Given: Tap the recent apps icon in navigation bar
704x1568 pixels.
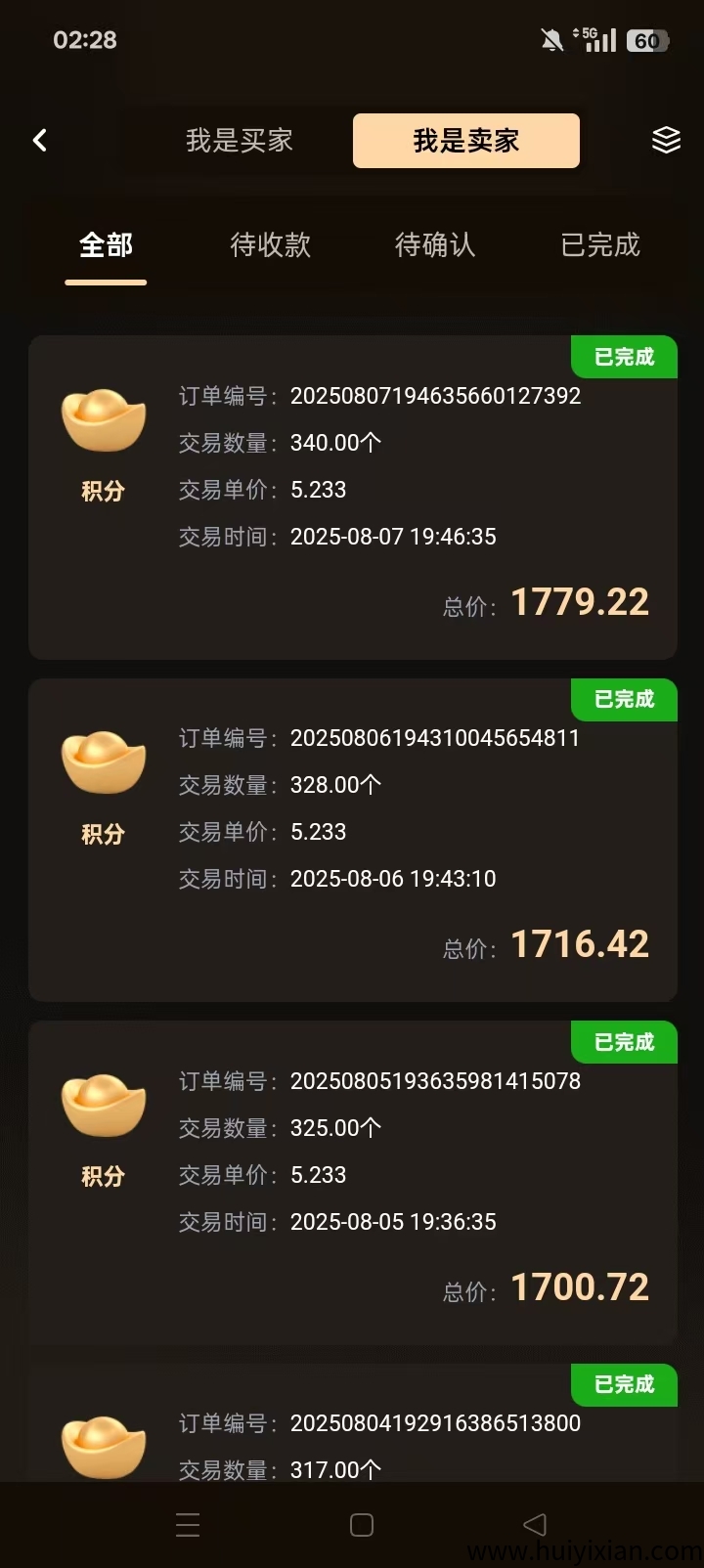Looking at the screenshot, I should [188, 1523].
